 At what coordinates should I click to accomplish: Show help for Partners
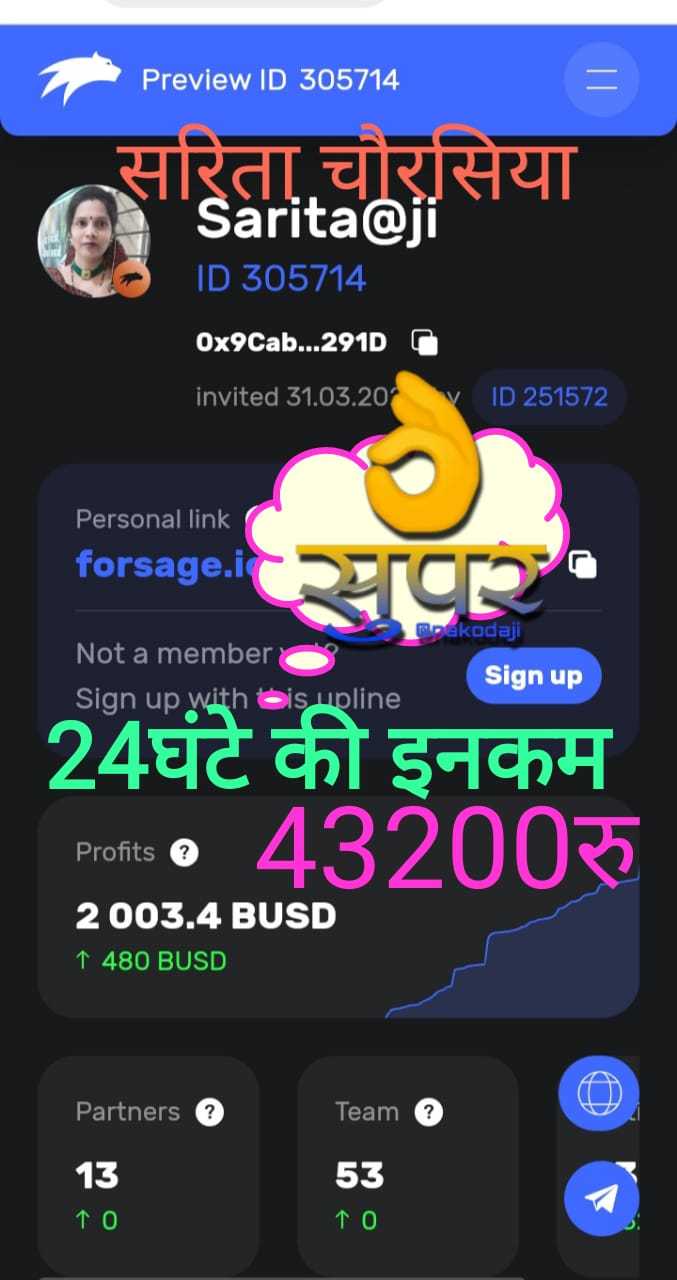209,1111
